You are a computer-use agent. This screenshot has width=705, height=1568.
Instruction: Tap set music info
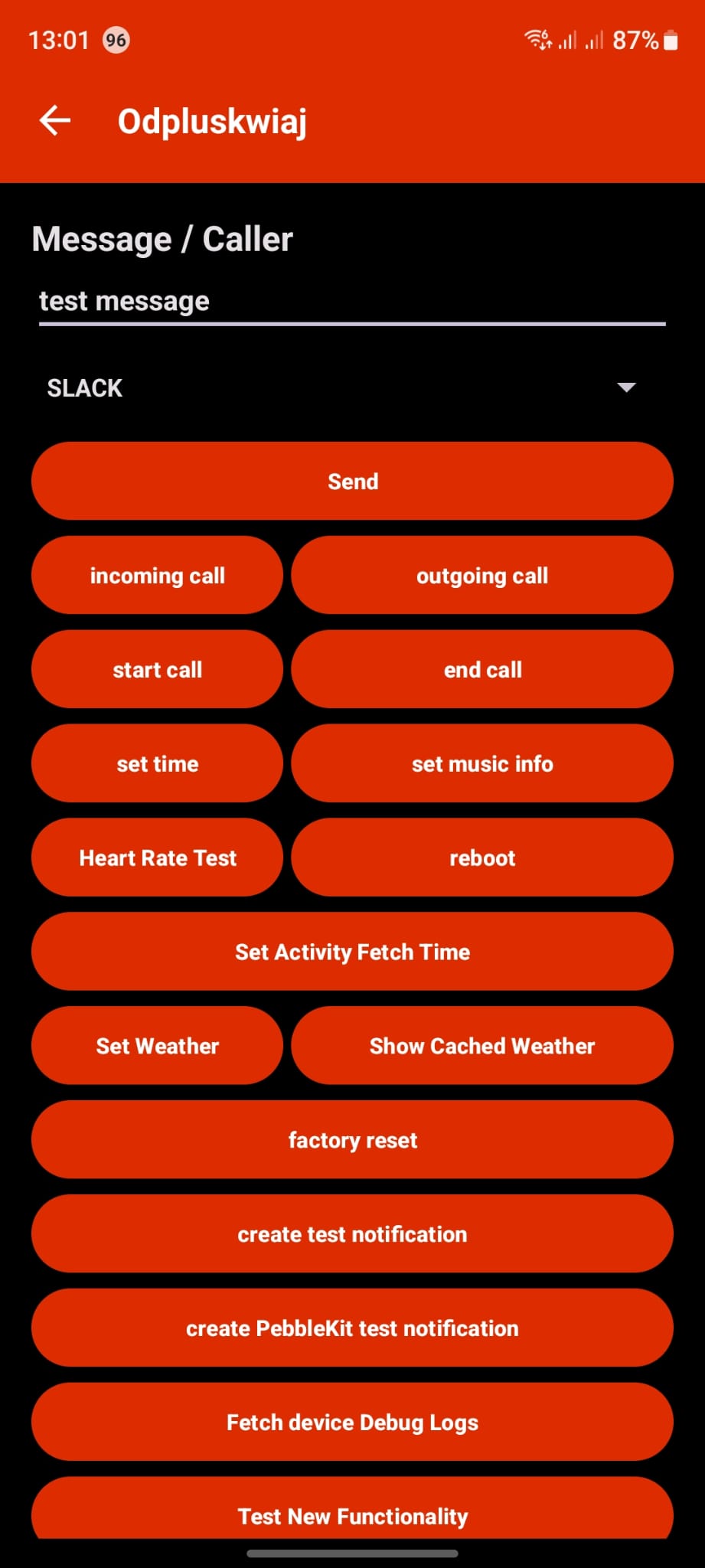[x=482, y=763]
